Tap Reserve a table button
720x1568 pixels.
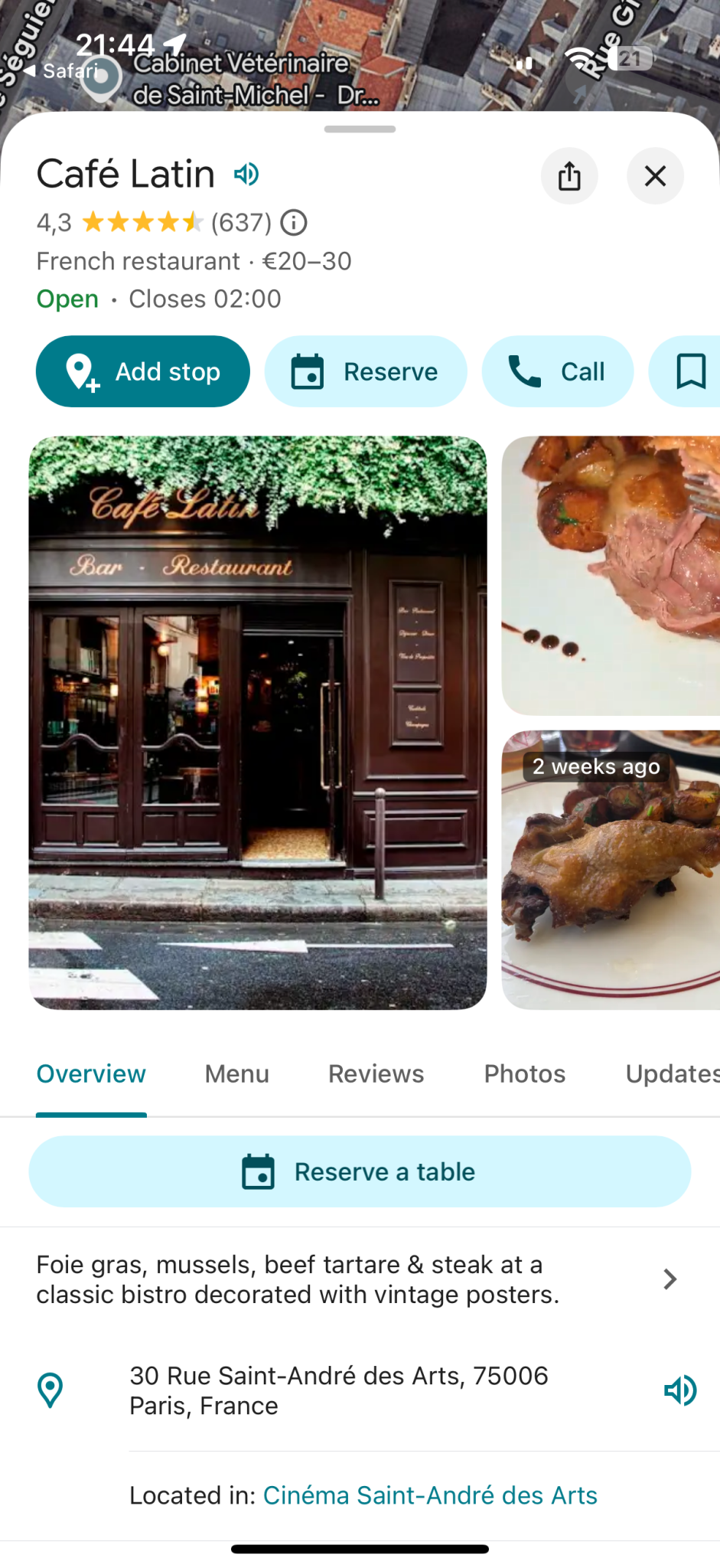pos(360,1171)
